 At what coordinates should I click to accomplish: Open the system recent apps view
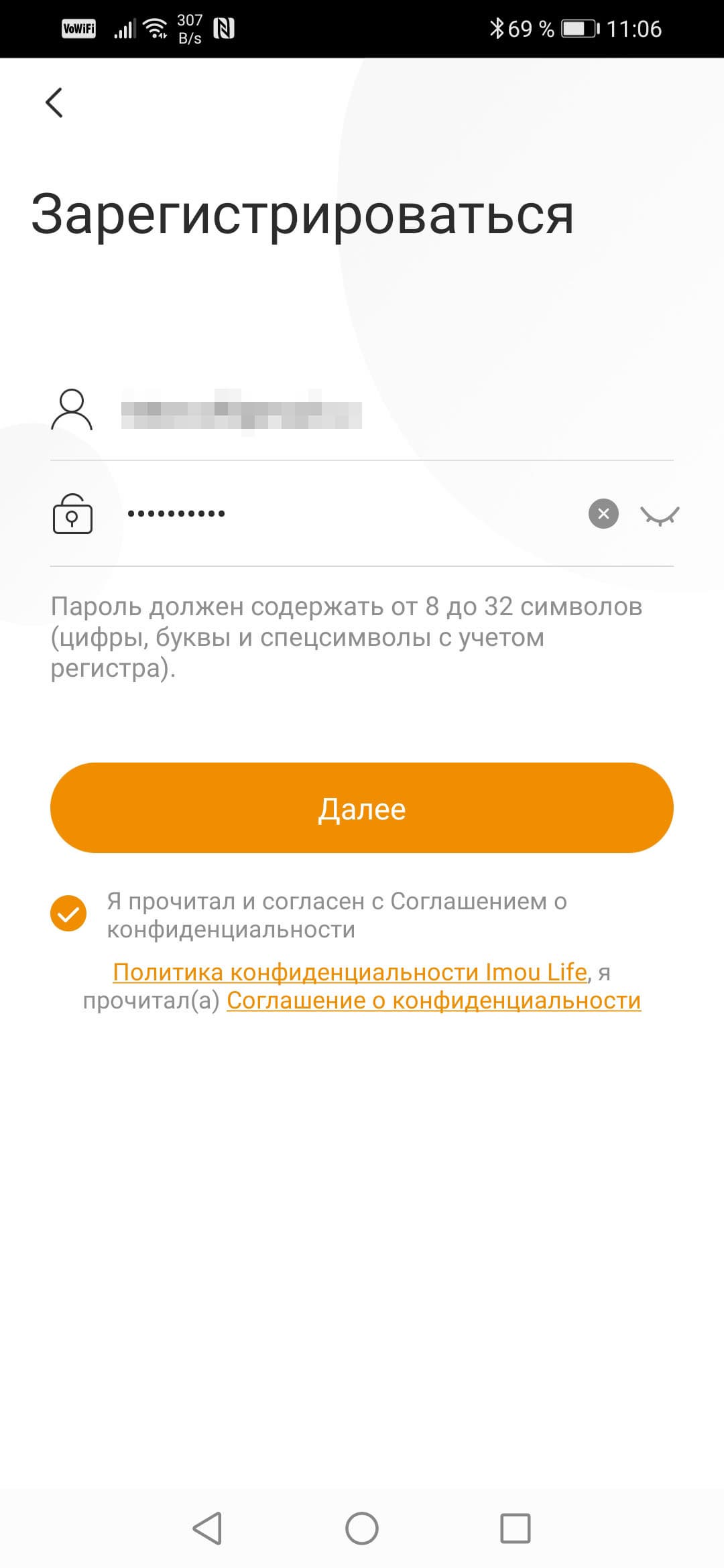[516, 1528]
